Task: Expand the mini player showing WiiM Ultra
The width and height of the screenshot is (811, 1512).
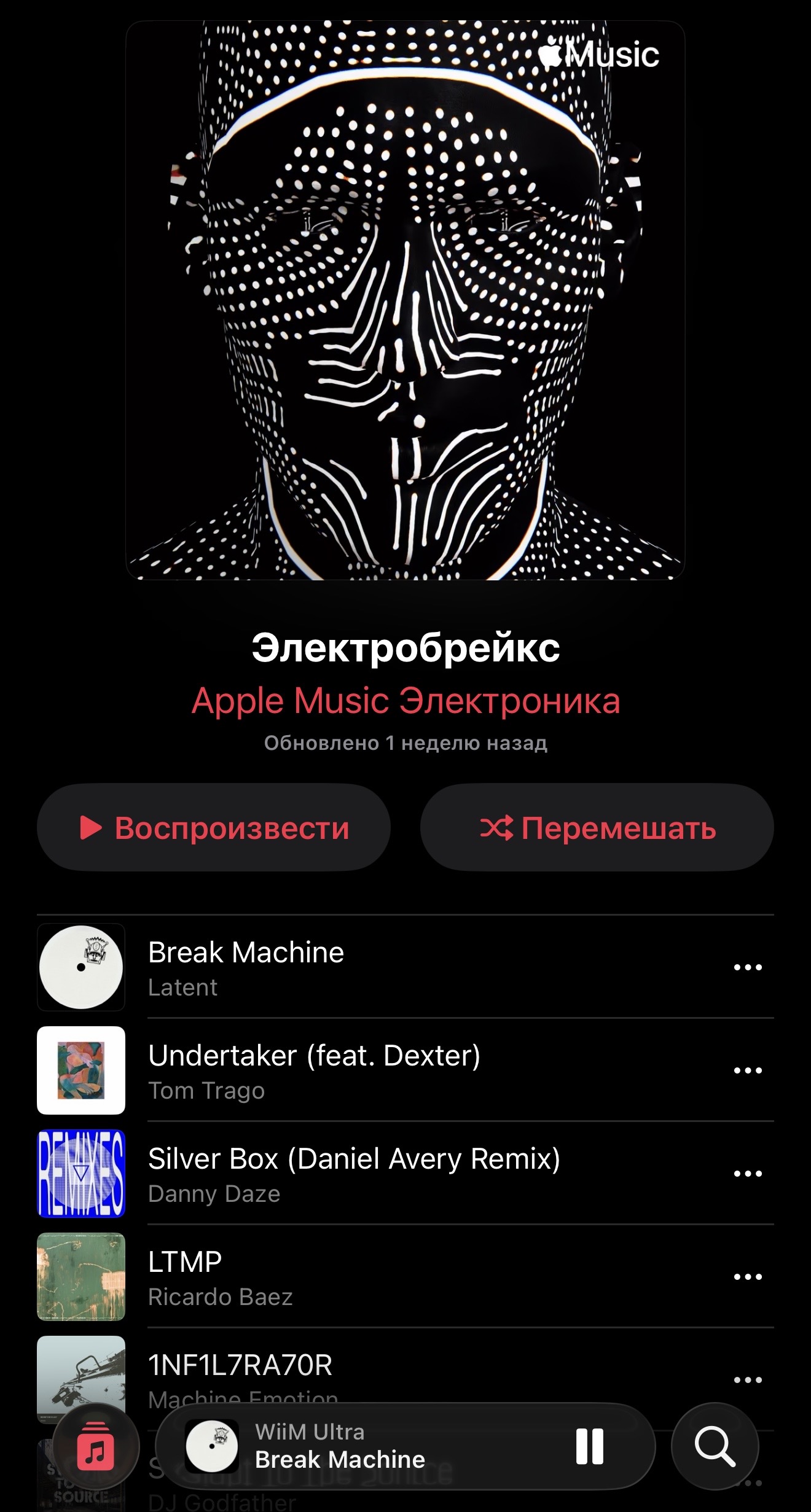Action: (x=369, y=1446)
